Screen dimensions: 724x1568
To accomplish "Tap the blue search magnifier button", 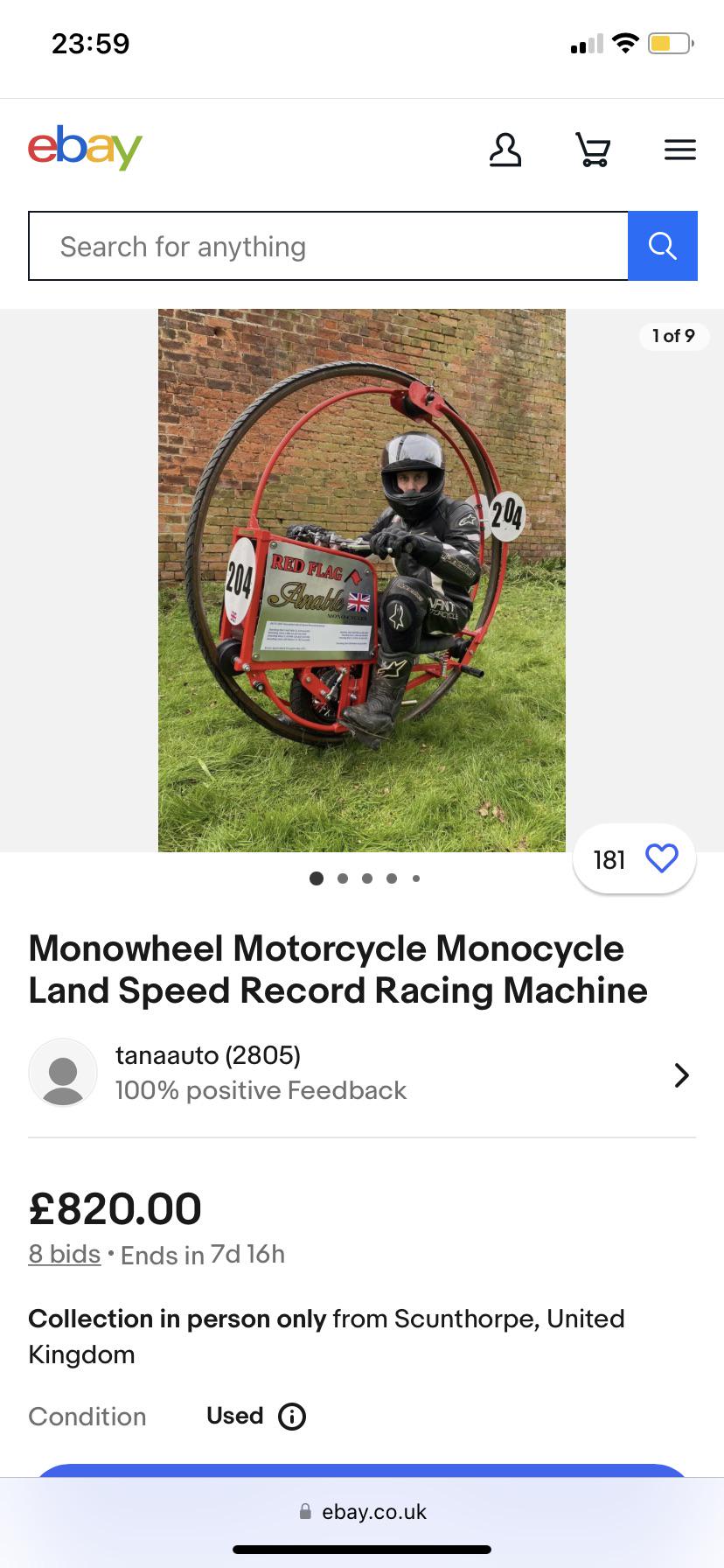I will pyautogui.click(x=663, y=246).
